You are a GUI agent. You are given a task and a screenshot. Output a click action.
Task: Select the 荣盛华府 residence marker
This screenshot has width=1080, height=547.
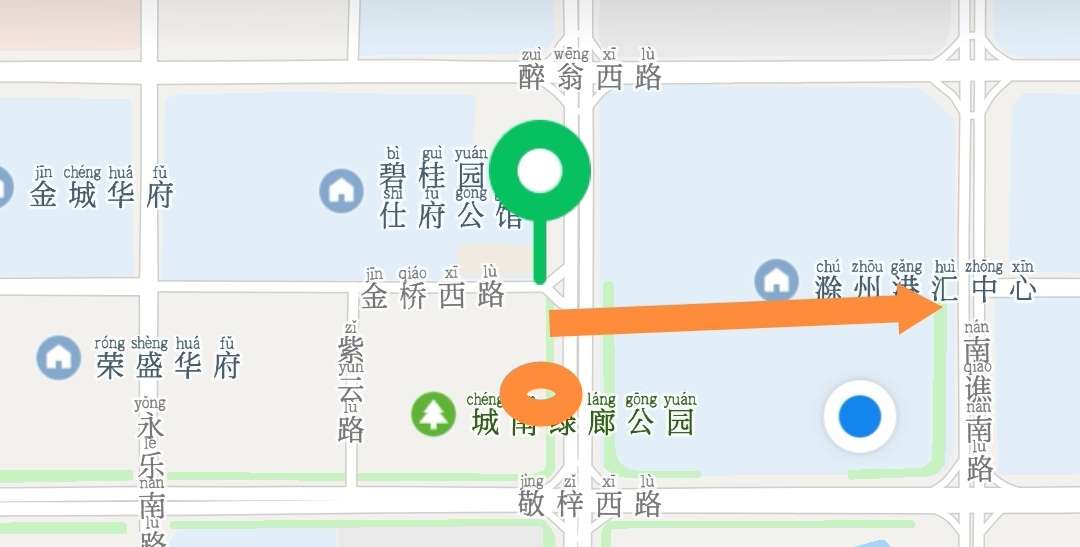58,356
